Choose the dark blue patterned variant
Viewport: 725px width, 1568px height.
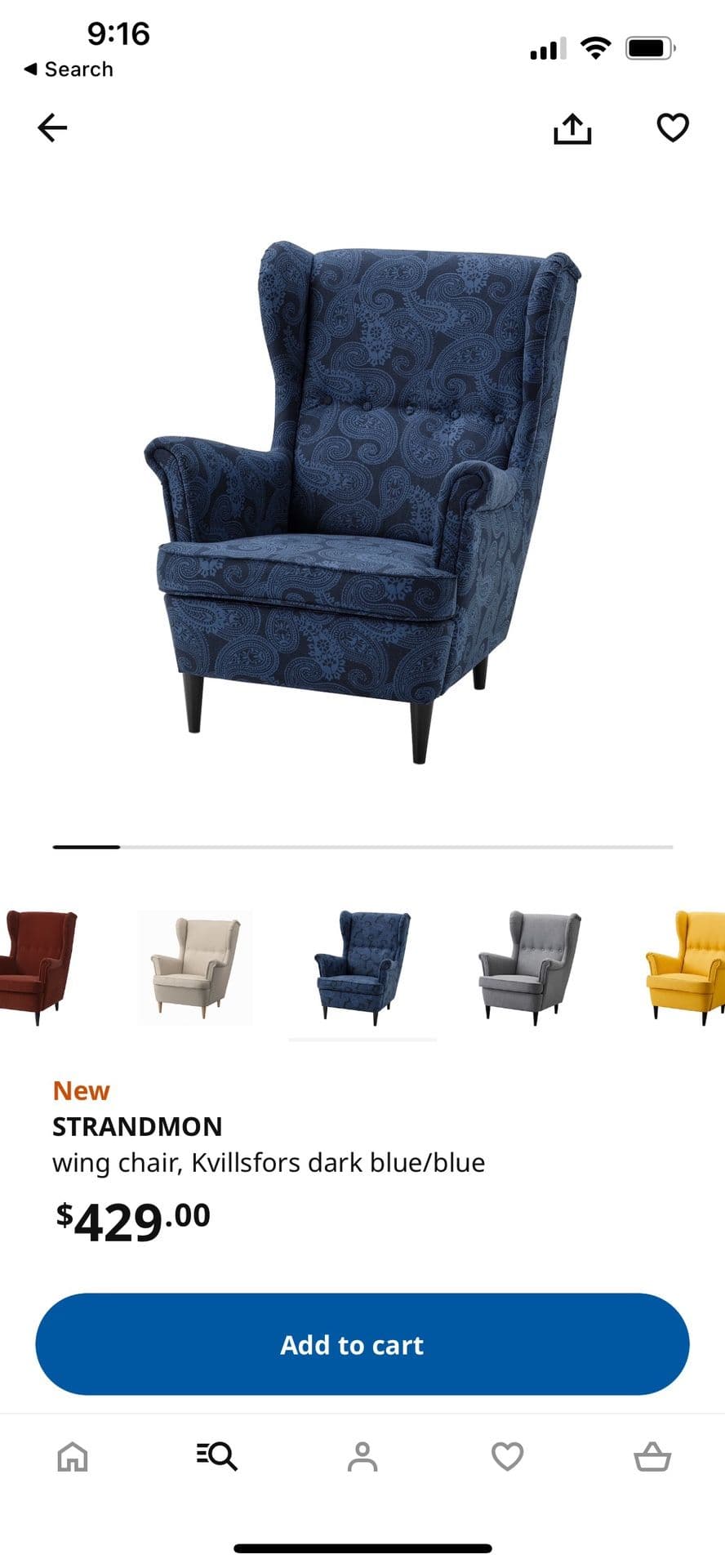click(x=362, y=968)
